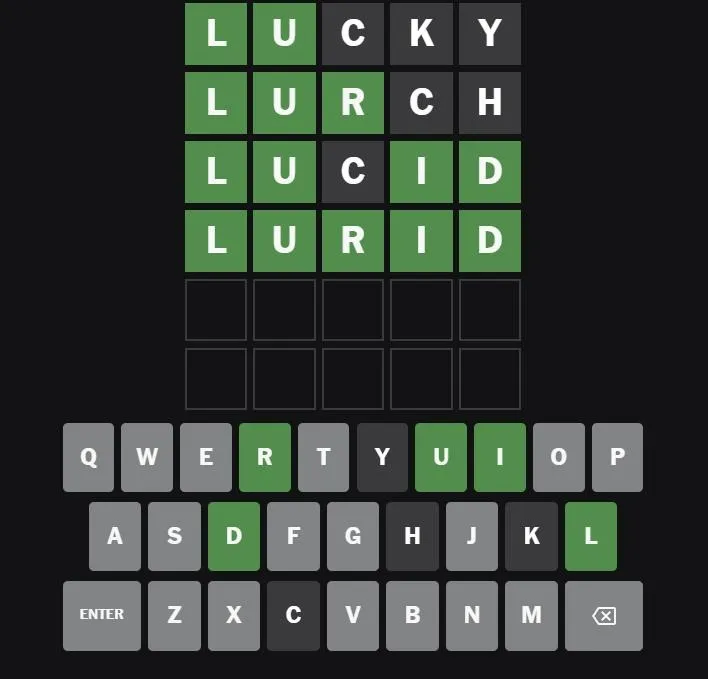Viewport: 708px width, 679px height.
Task: Tap the green U key
Action: (x=441, y=457)
